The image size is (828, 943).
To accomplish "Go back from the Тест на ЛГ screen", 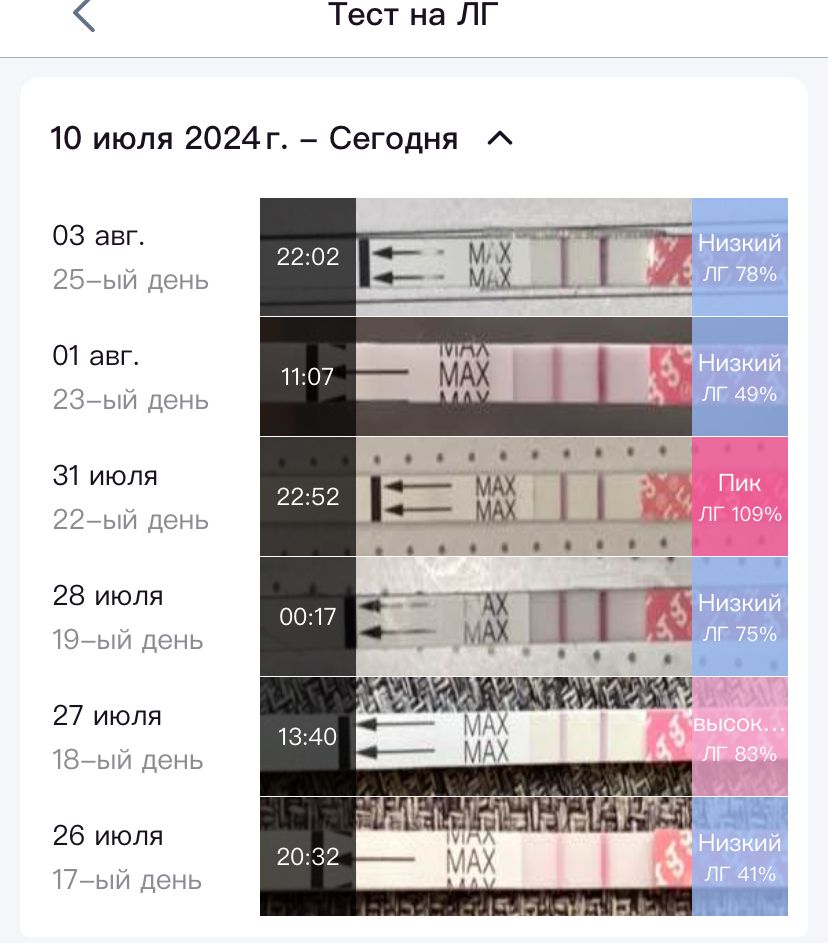I will tap(84, 17).
